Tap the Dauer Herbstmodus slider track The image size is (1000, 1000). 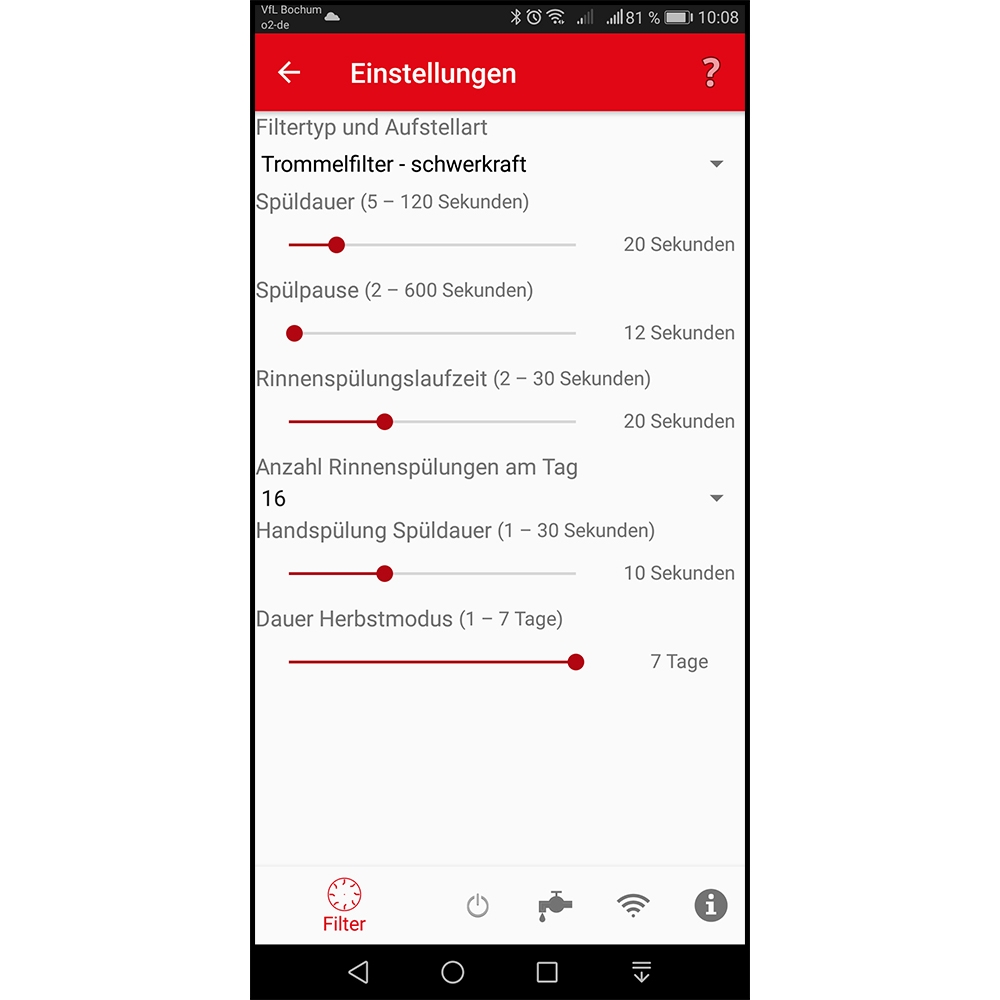432,662
